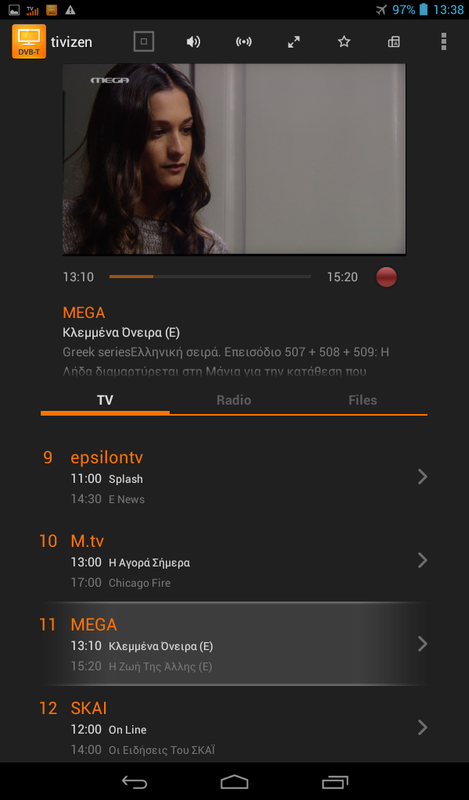The height and width of the screenshot is (800, 469).
Task: Go back using system back button
Action: [x=134, y=782]
